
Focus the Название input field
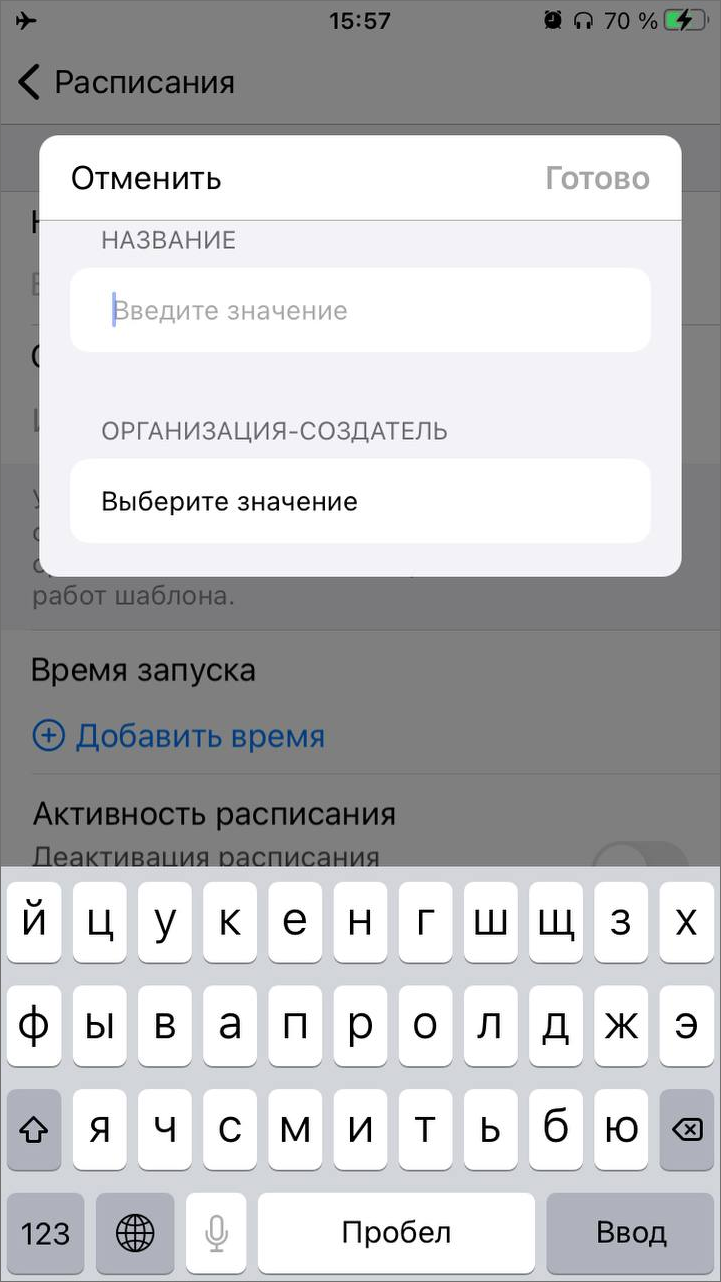pos(360,310)
